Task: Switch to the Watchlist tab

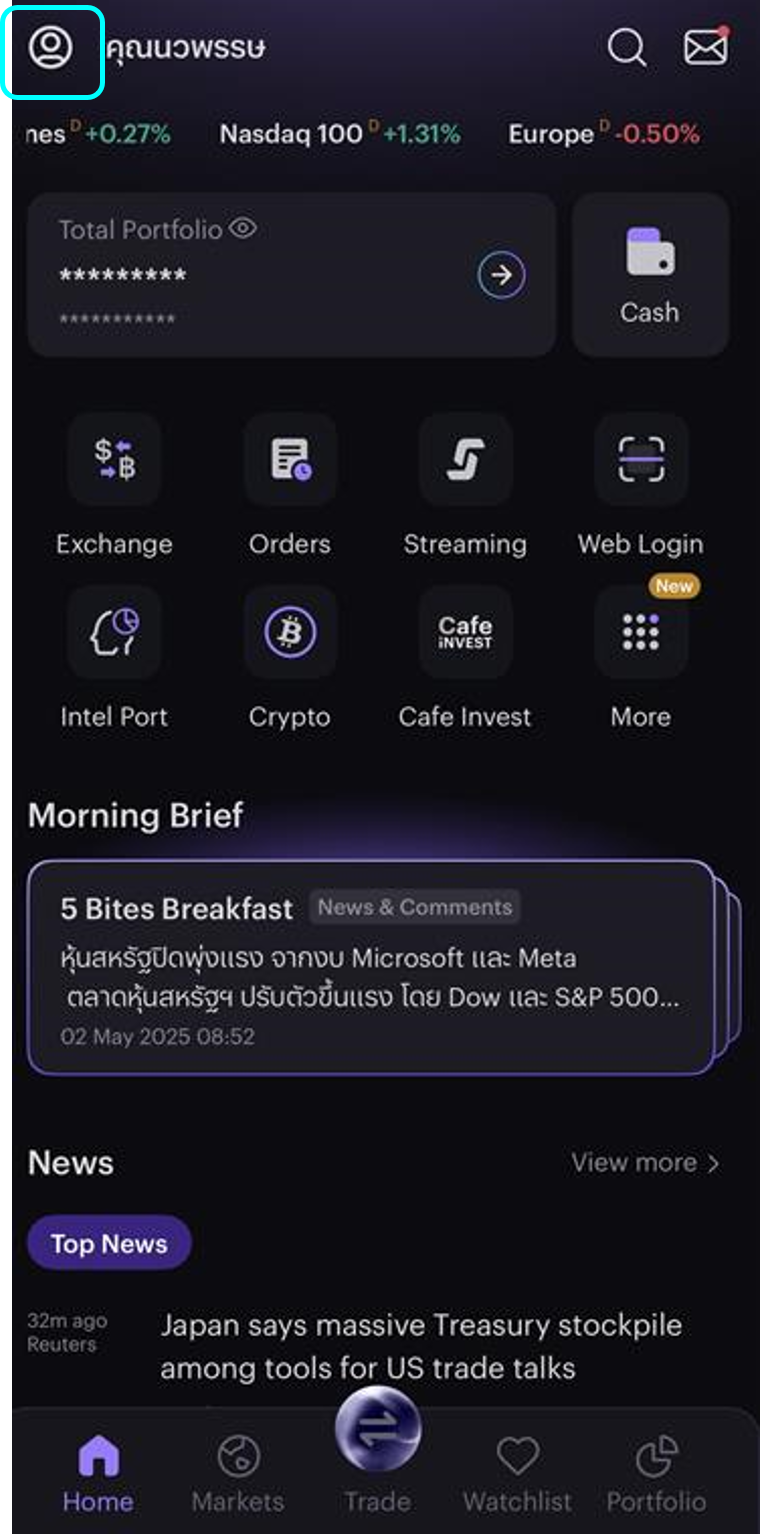Action: [517, 1475]
